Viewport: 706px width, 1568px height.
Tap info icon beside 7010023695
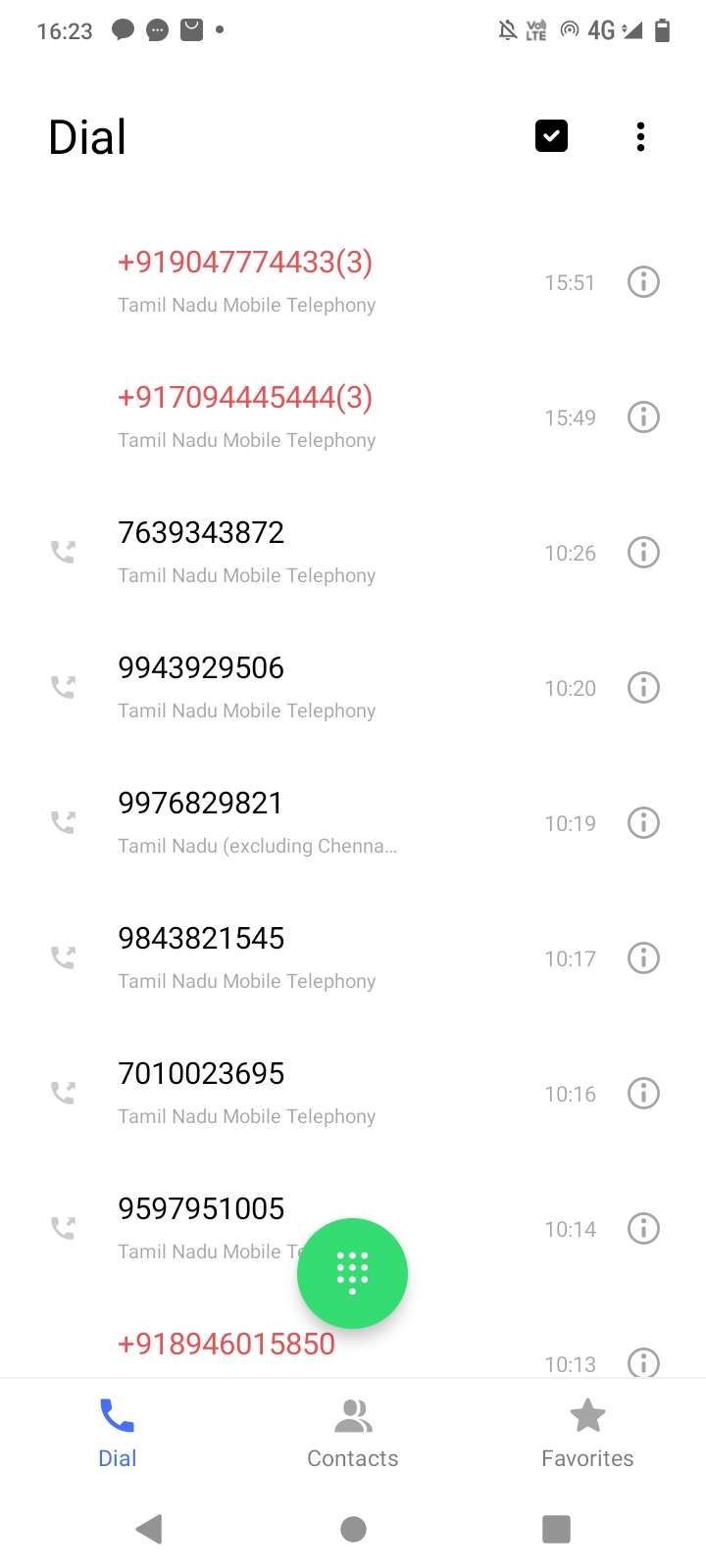(643, 1094)
